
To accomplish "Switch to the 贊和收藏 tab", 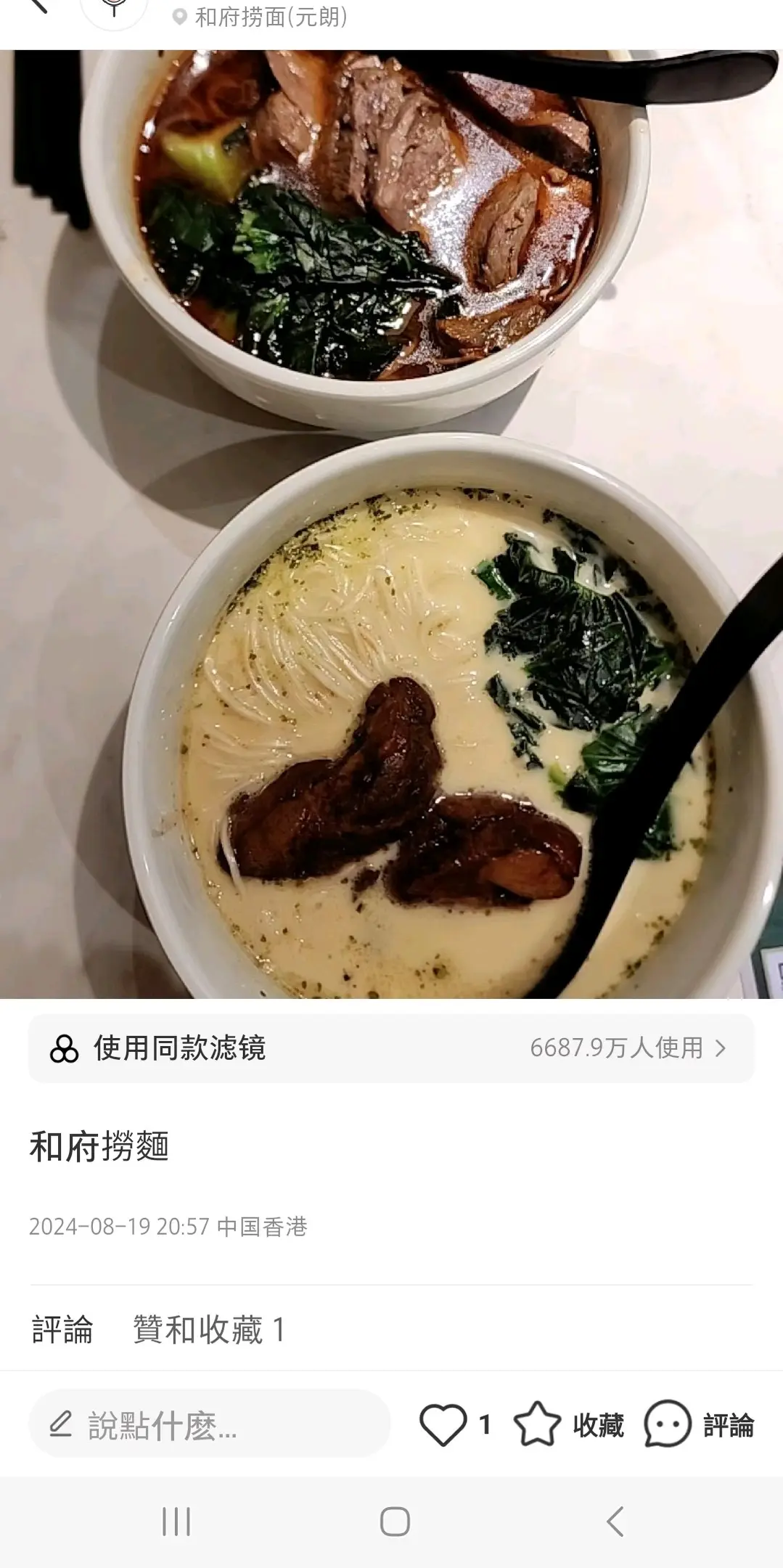I will click(208, 1330).
